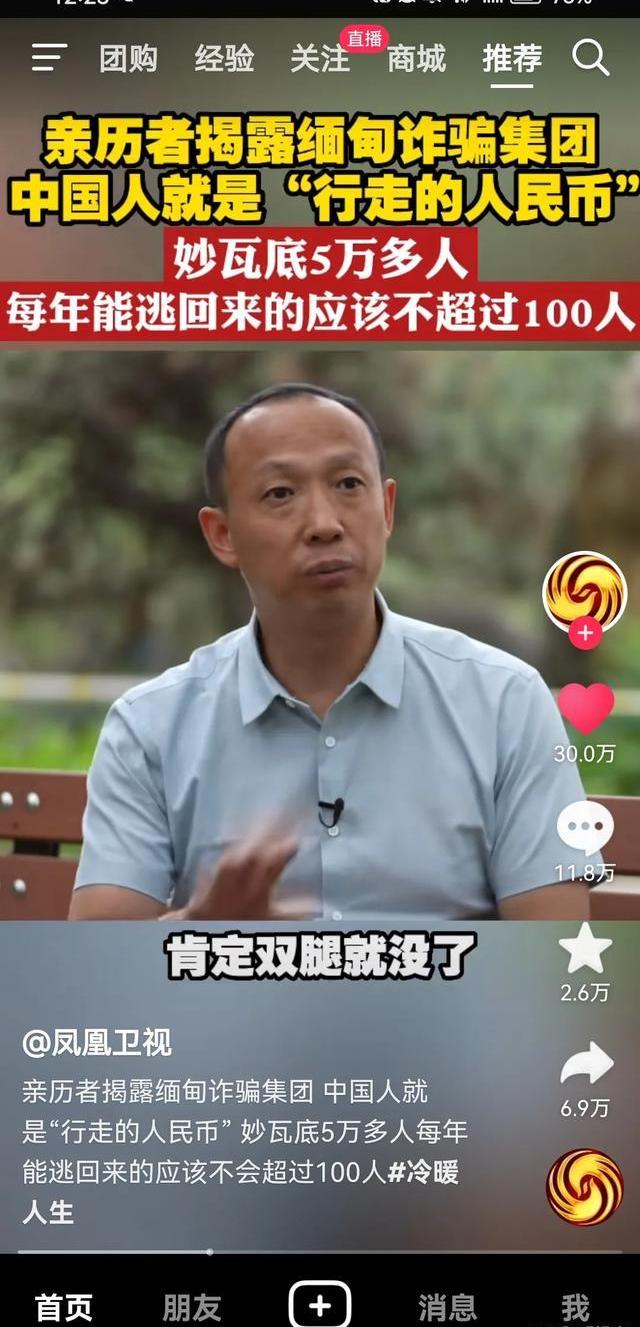Like this video with the heart
The width and height of the screenshot is (640, 1327).
click(585, 708)
